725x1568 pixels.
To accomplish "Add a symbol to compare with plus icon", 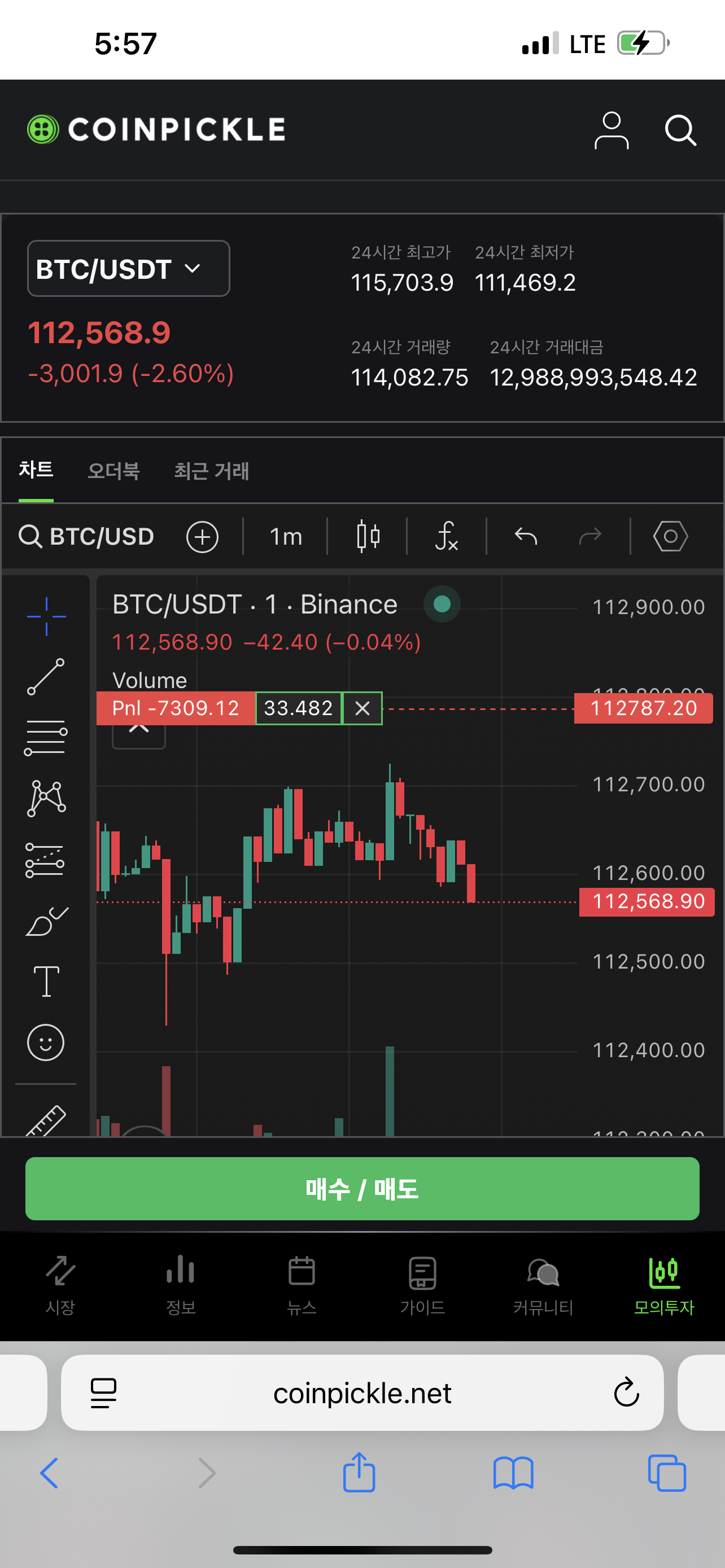I will [x=202, y=537].
